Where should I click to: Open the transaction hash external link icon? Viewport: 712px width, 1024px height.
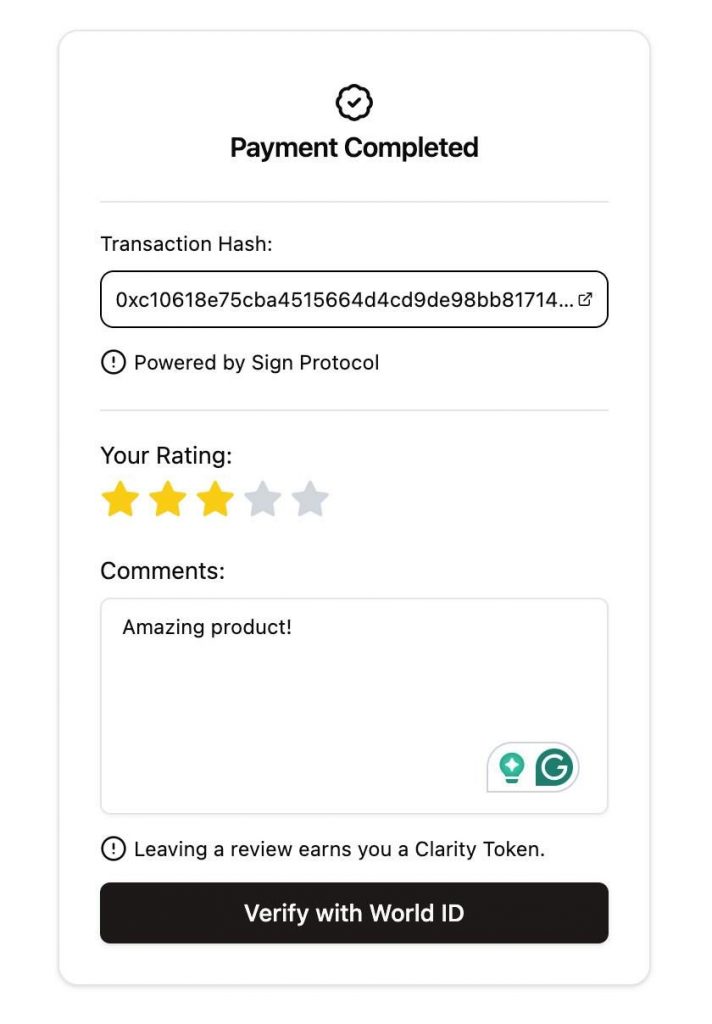[x=585, y=299]
